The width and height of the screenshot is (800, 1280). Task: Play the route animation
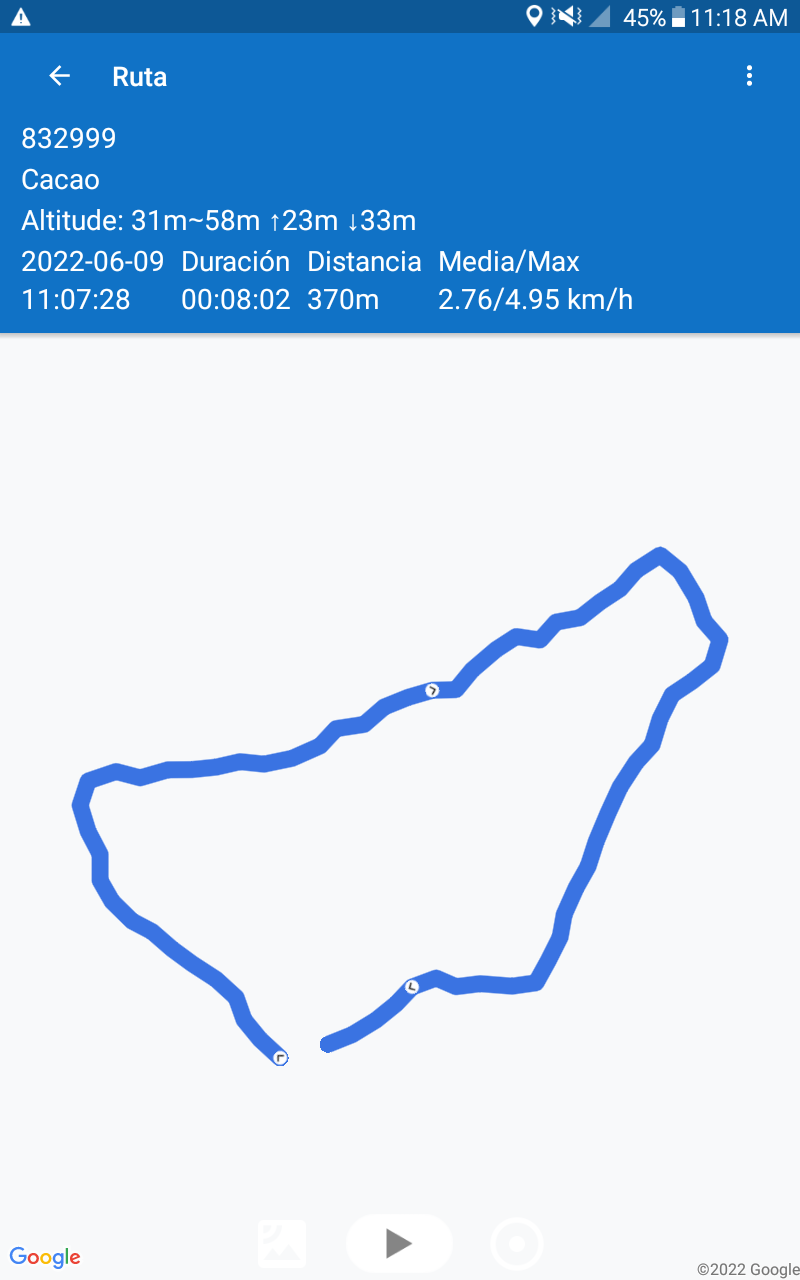click(x=399, y=1243)
